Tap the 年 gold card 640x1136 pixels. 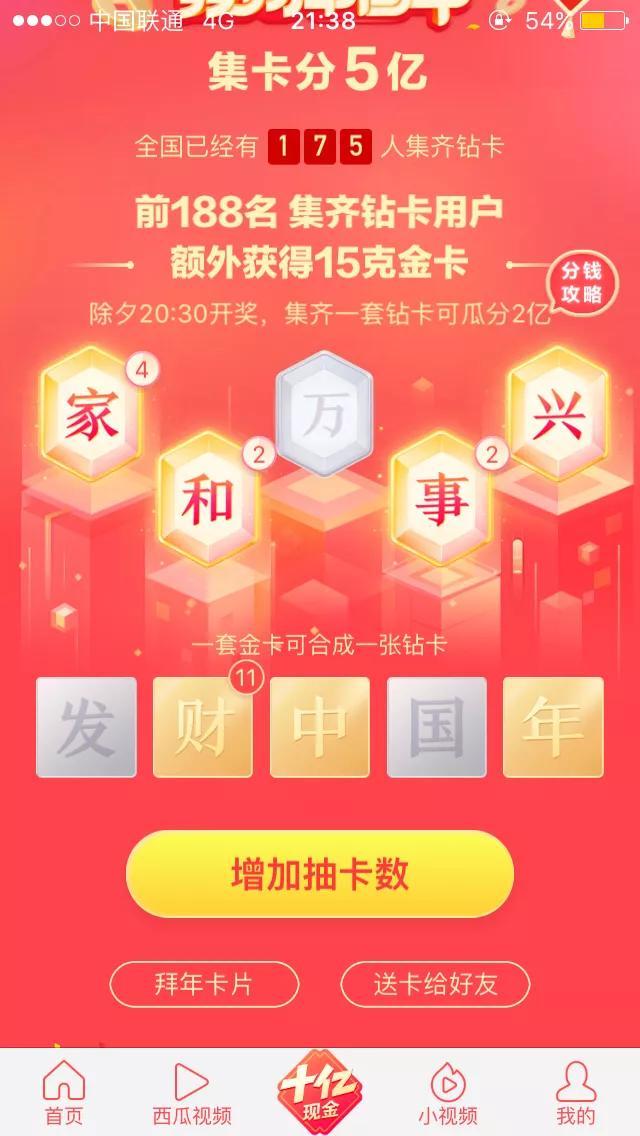pyautogui.click(x=554, y=727)
